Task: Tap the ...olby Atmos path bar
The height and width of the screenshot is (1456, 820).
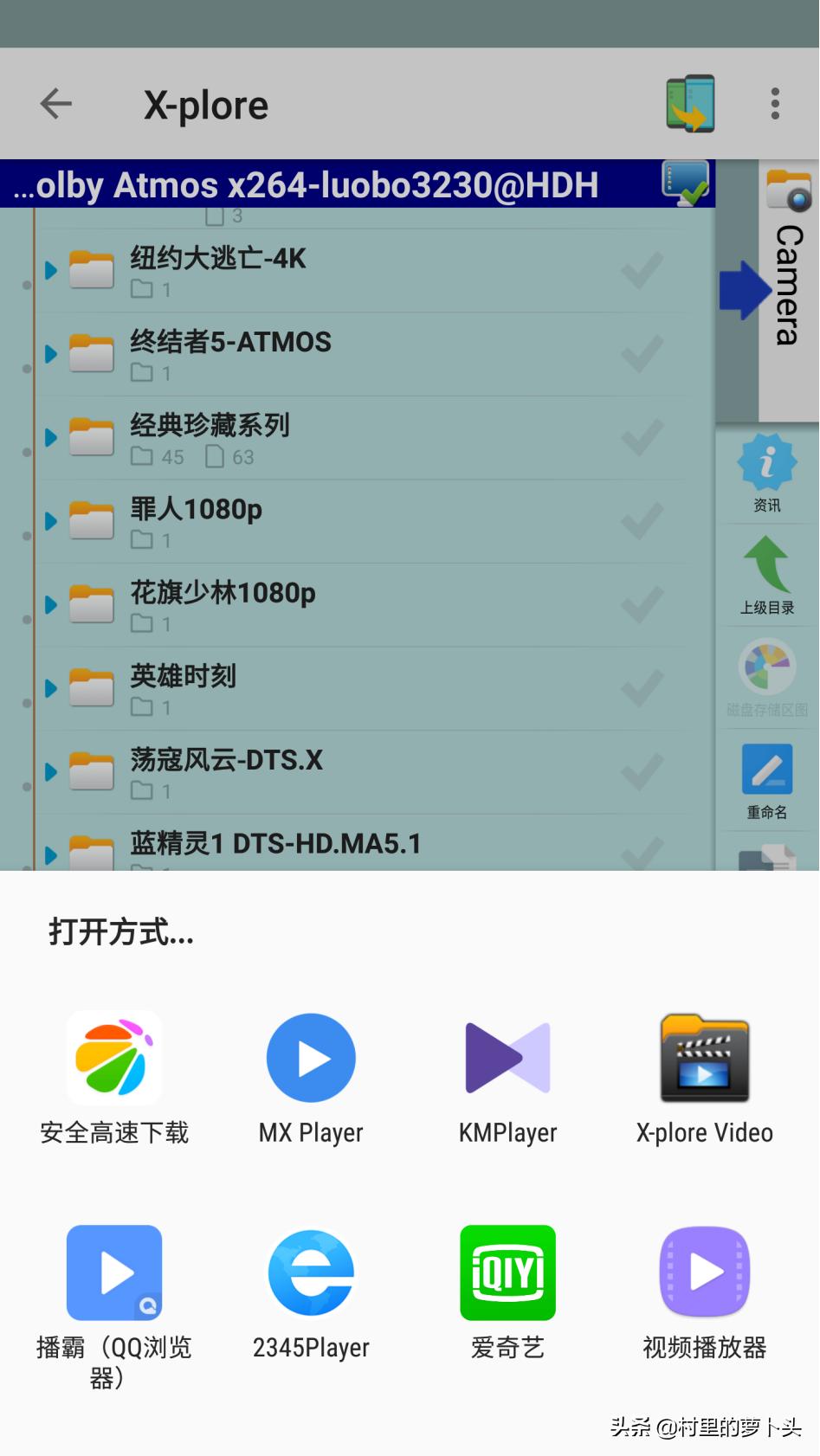Action: (346, 184)
